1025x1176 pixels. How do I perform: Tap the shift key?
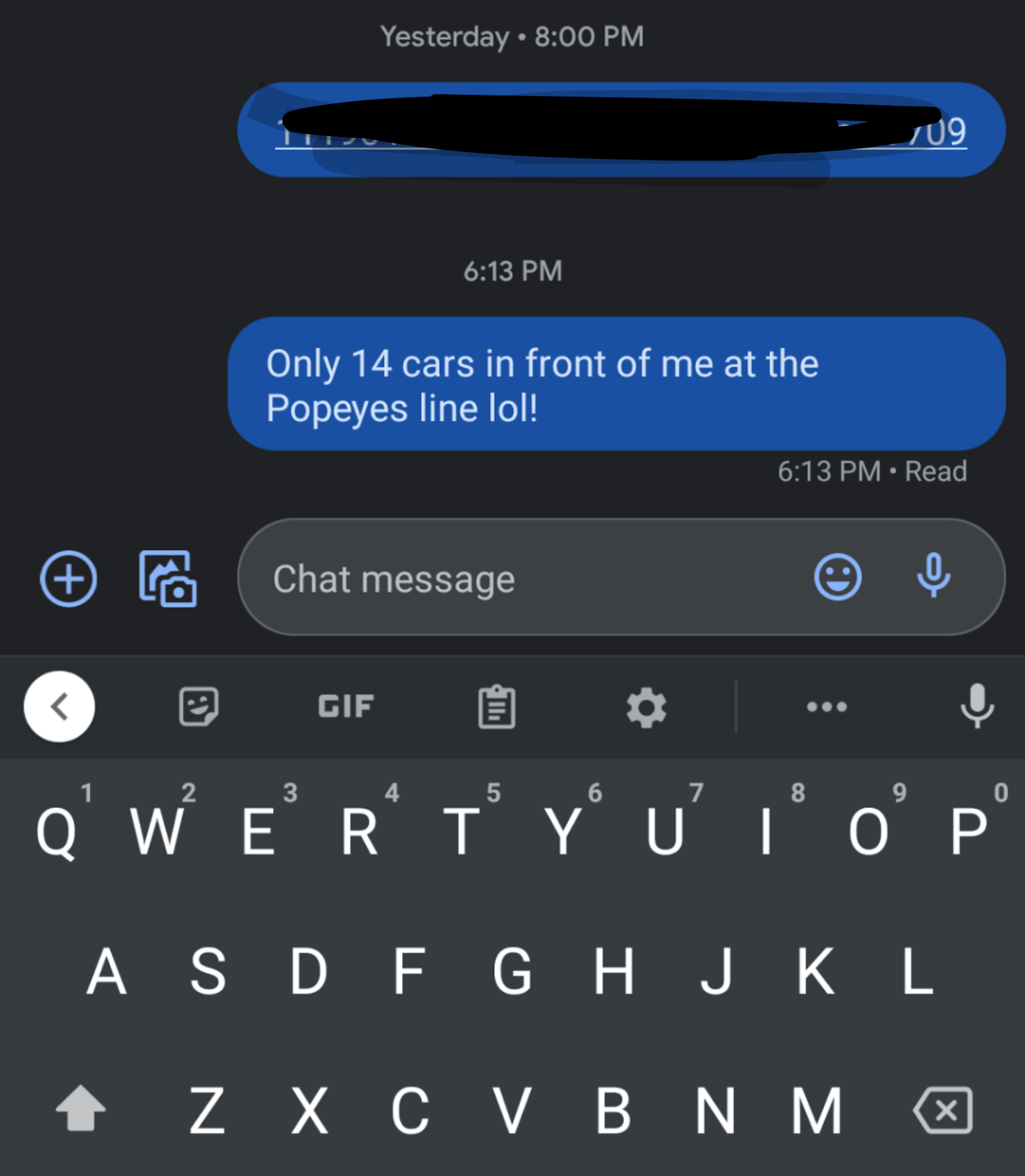pyautogui.click(x=80, y=1108)
